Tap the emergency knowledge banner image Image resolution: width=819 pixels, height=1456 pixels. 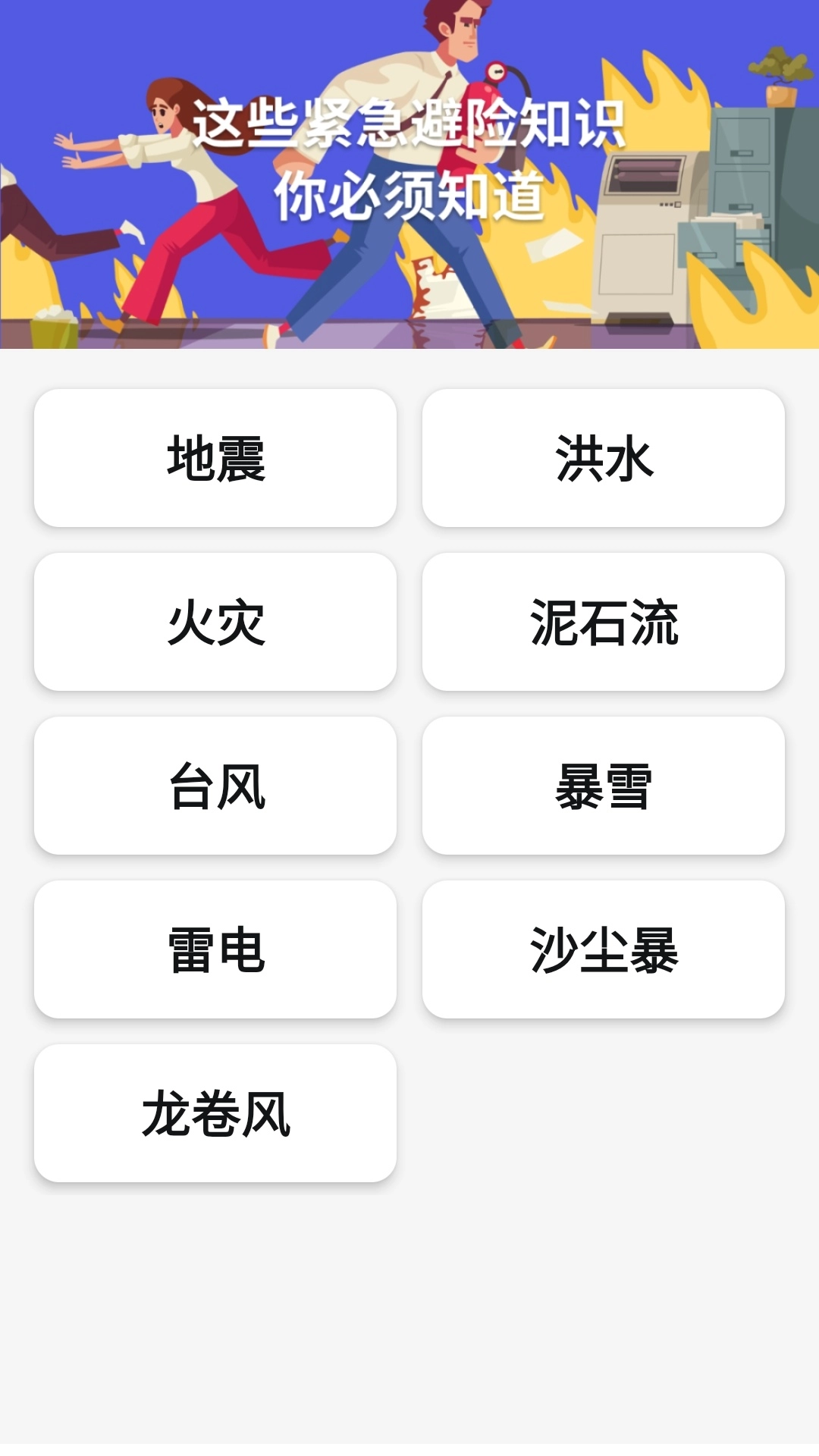coord(409,174)
